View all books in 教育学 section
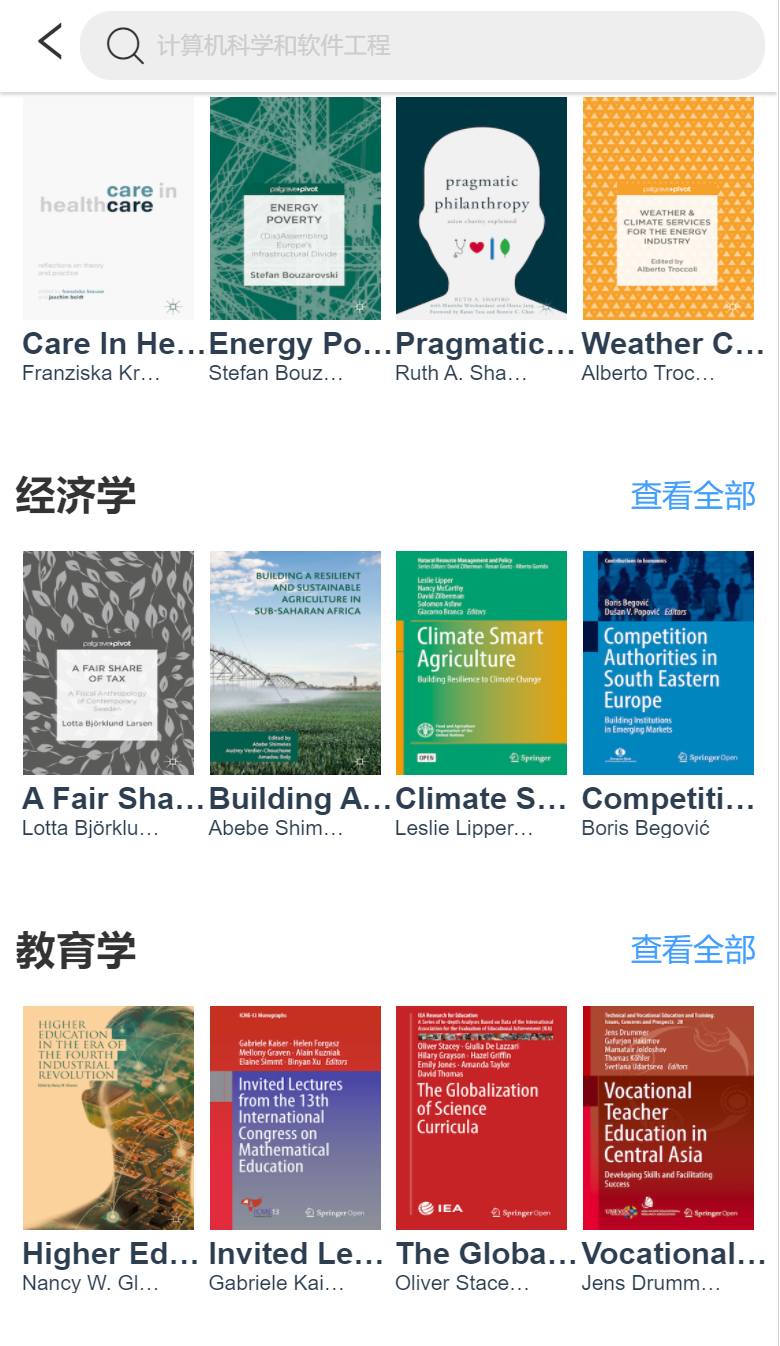 point(693,949)
